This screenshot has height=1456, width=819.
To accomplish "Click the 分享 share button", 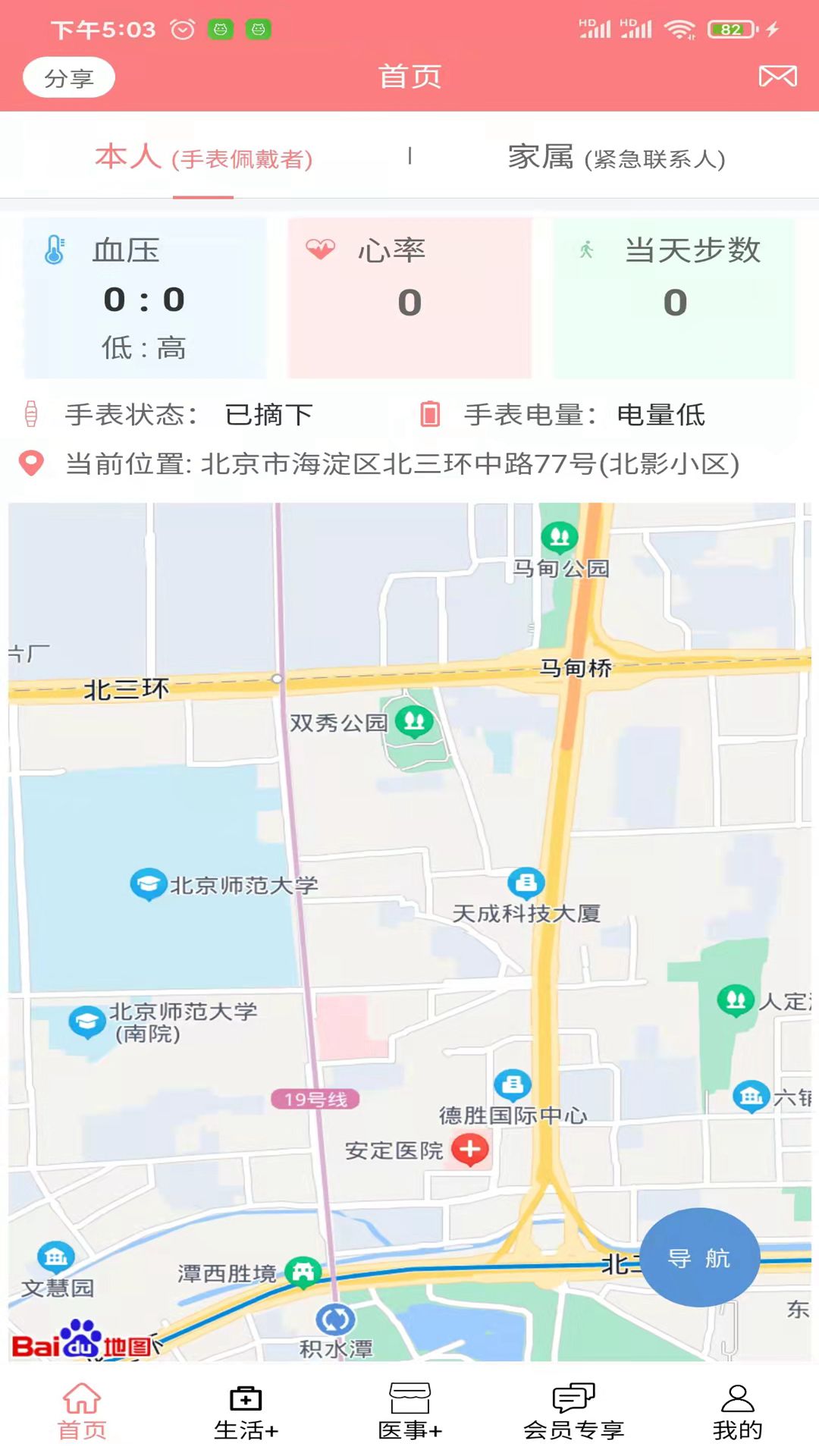I will (68, 77).
